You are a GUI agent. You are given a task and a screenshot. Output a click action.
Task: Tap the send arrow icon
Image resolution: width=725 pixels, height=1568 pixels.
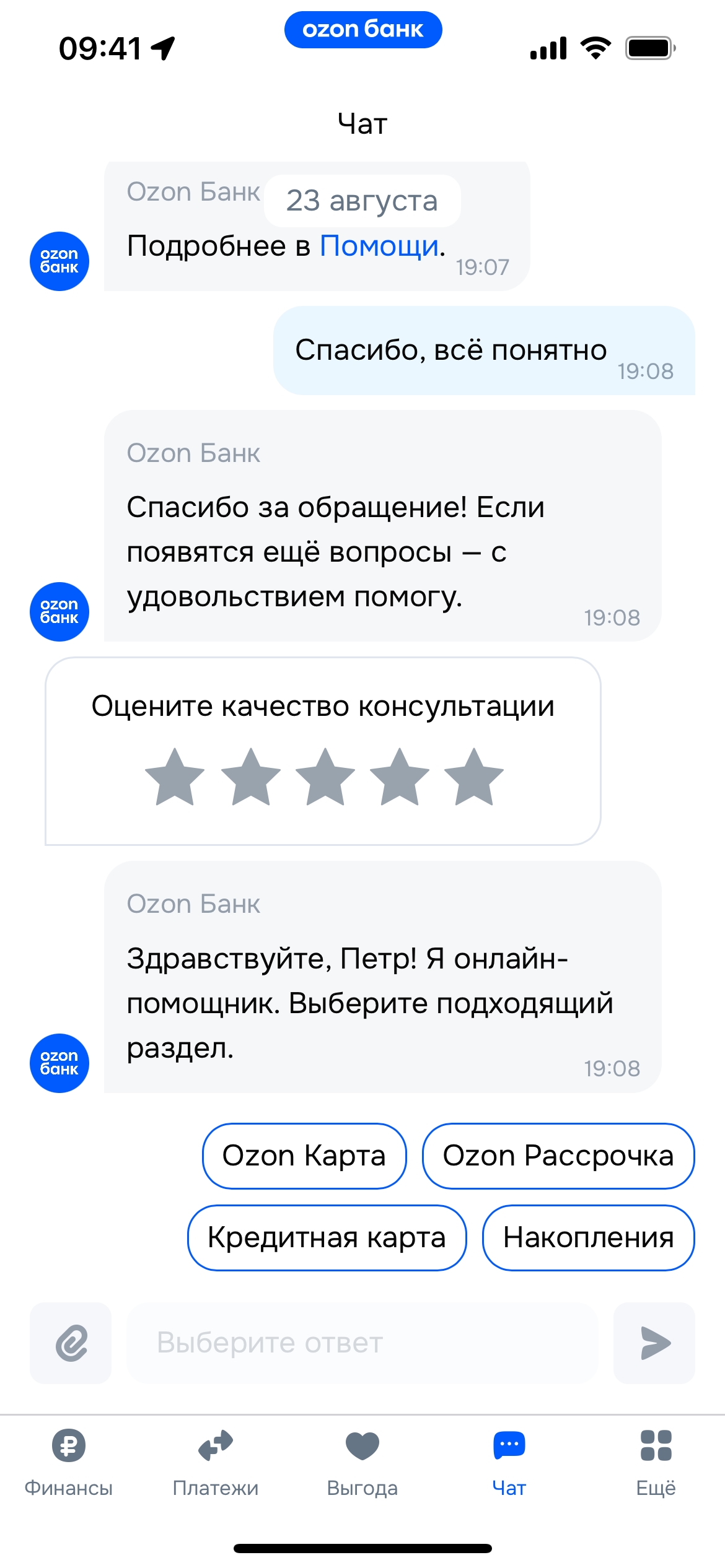click(654, 1343)
